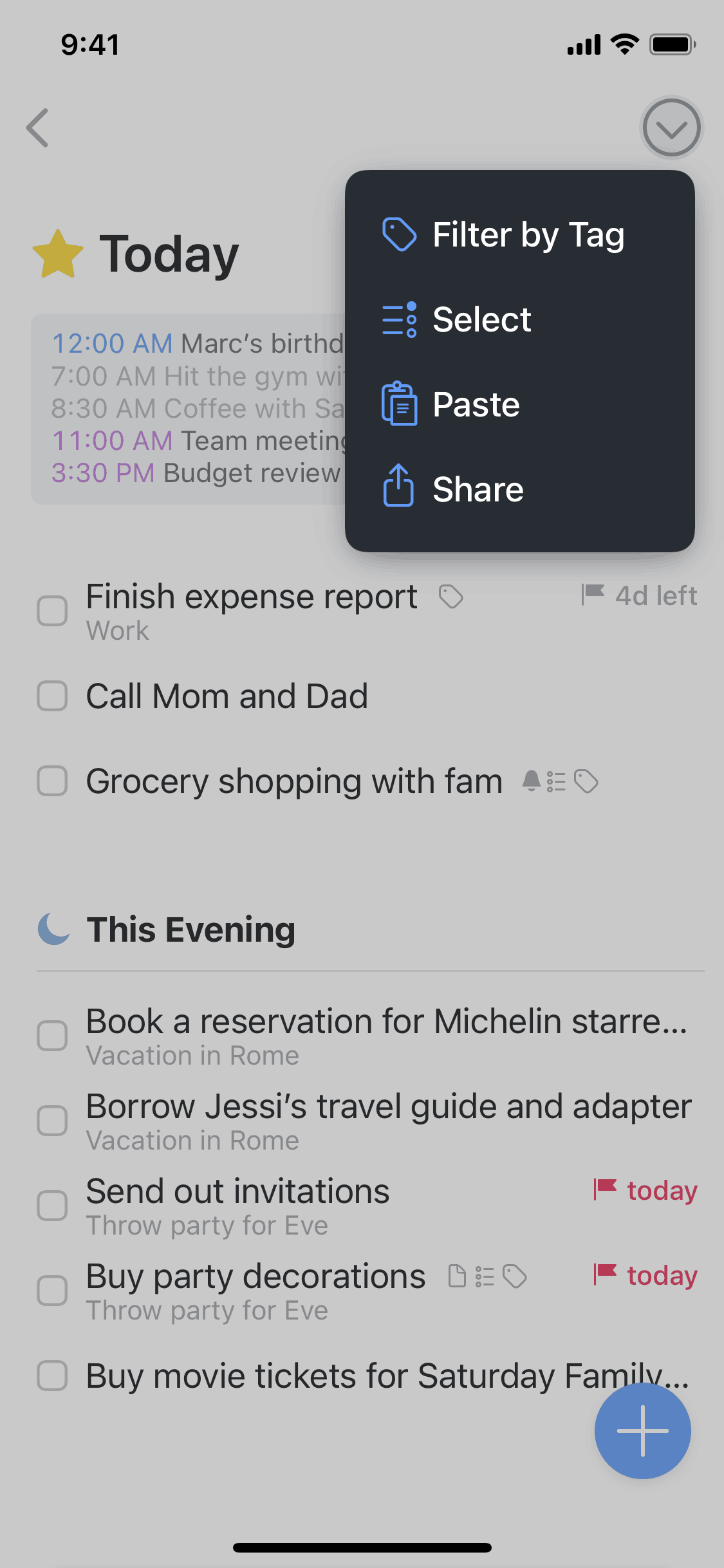Screen dimensions: 724x1568
Task: Check off Finish expense report
Action: [x=52, y=611]
